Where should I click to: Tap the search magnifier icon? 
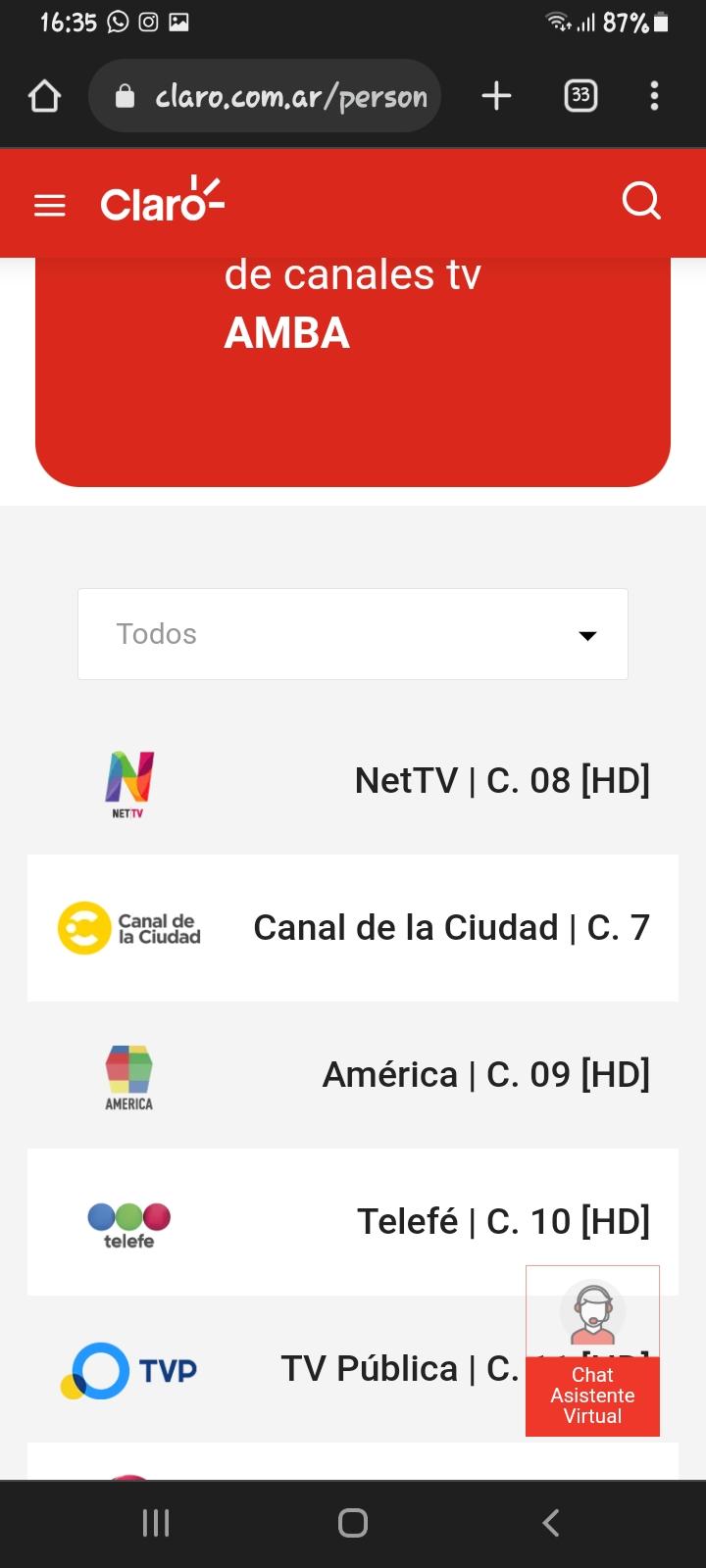641,202
